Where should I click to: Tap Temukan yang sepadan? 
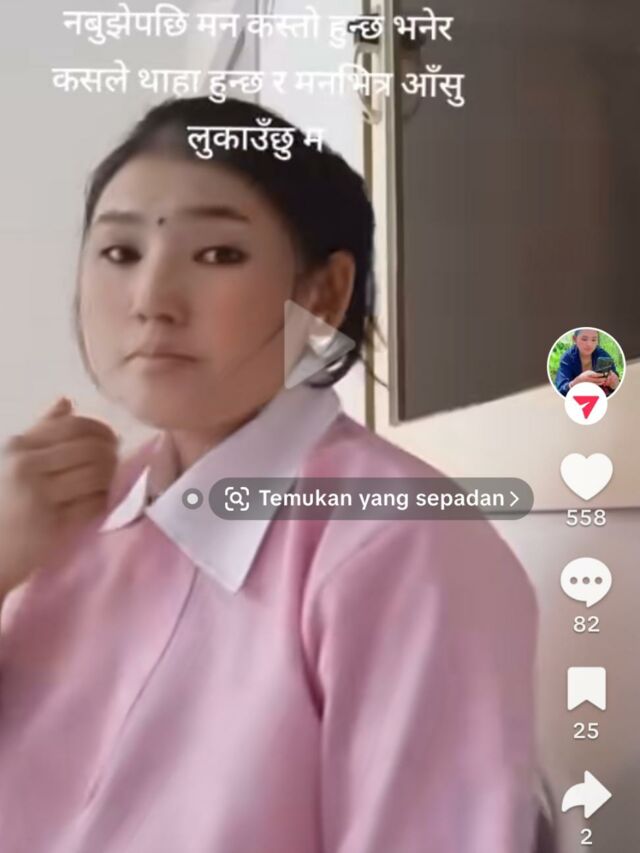371,498
